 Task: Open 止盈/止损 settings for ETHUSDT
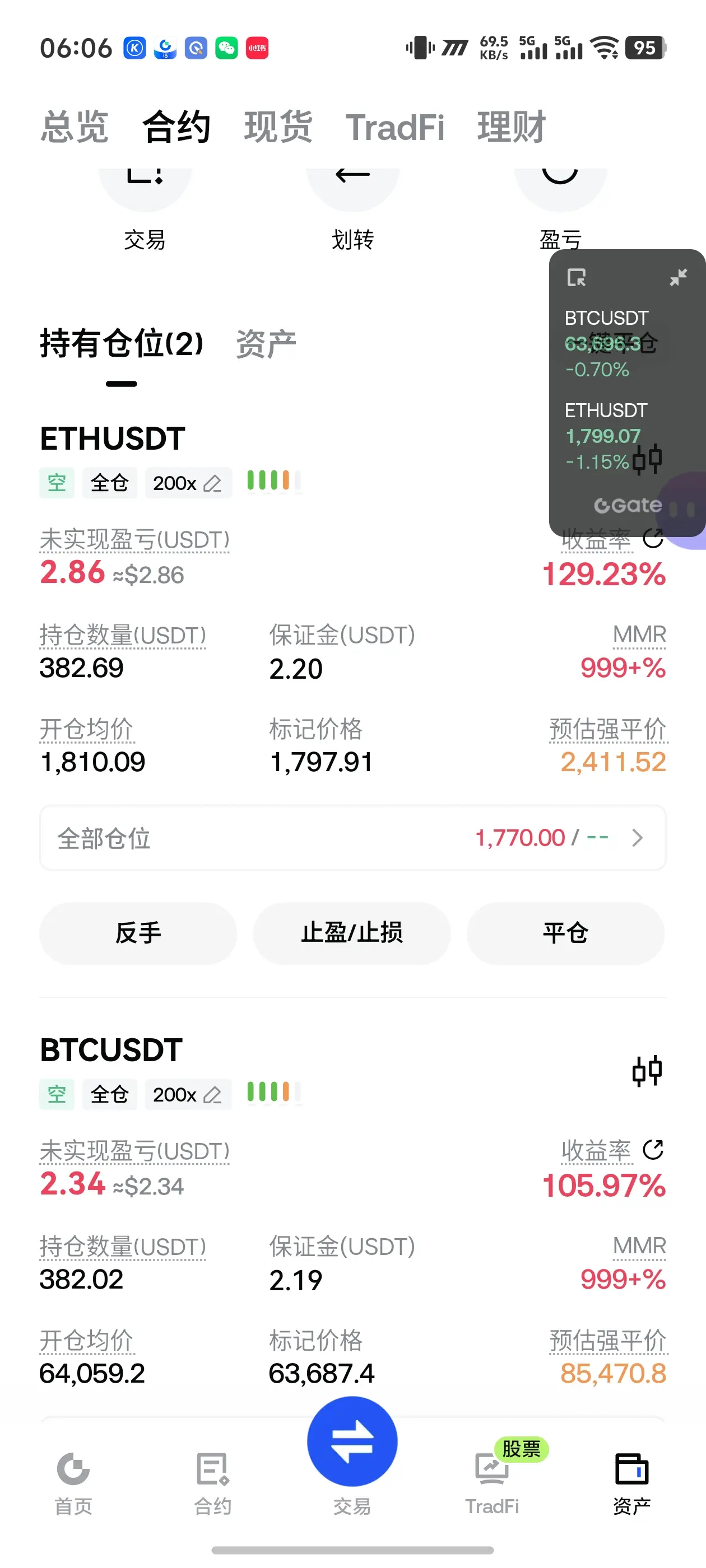click(352, 933)
